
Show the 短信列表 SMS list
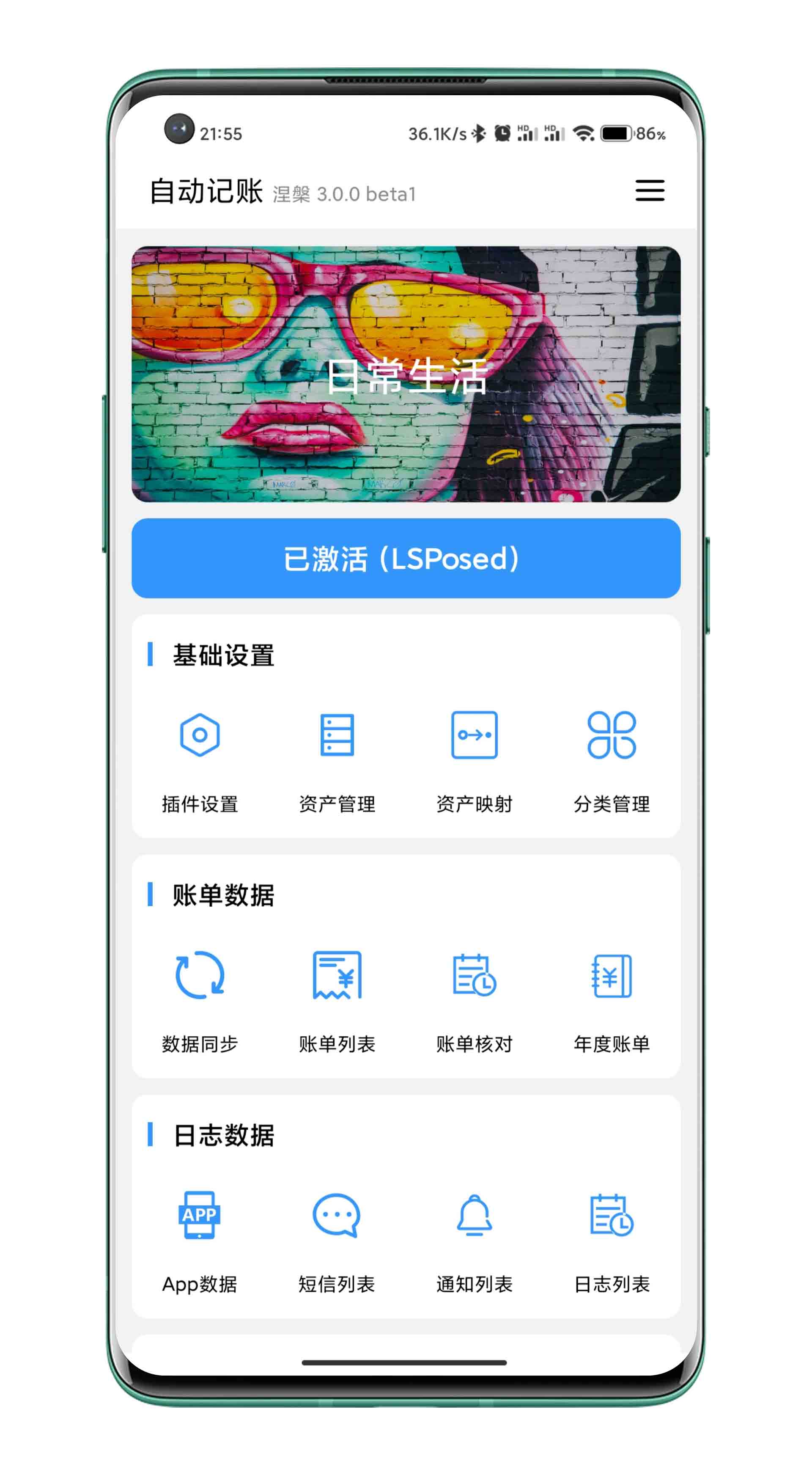tap(337, 1240)
